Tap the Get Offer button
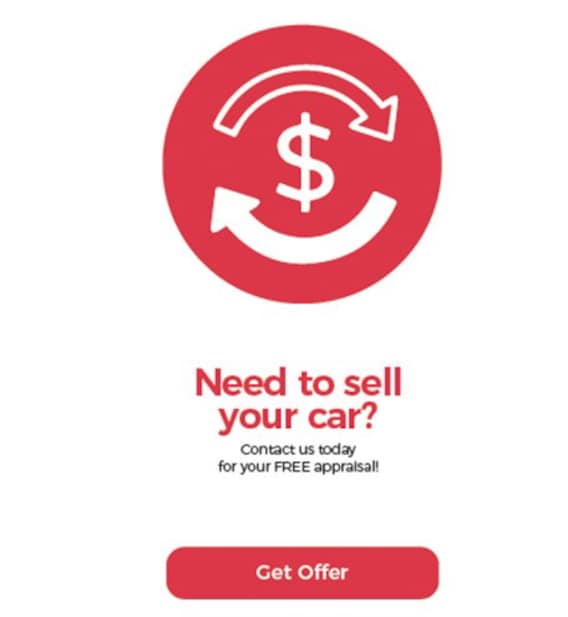The image size is (568, 617). [302, 573]
